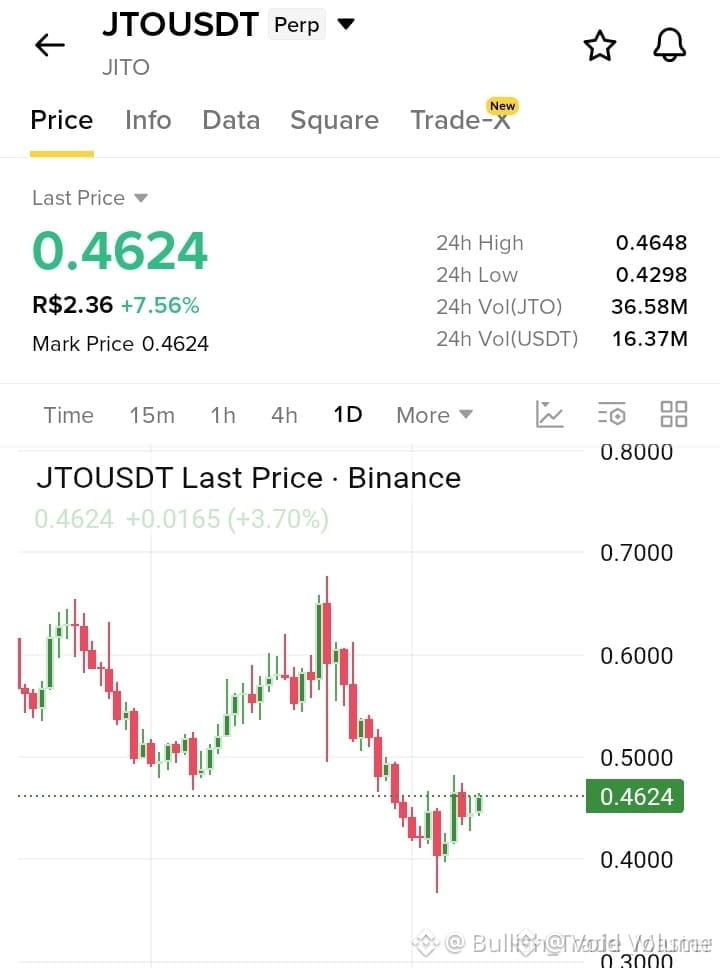Add JTOUSDT to favorites with star
The height and width of the screenshot is (968, 720).
[x=600, y=45]
